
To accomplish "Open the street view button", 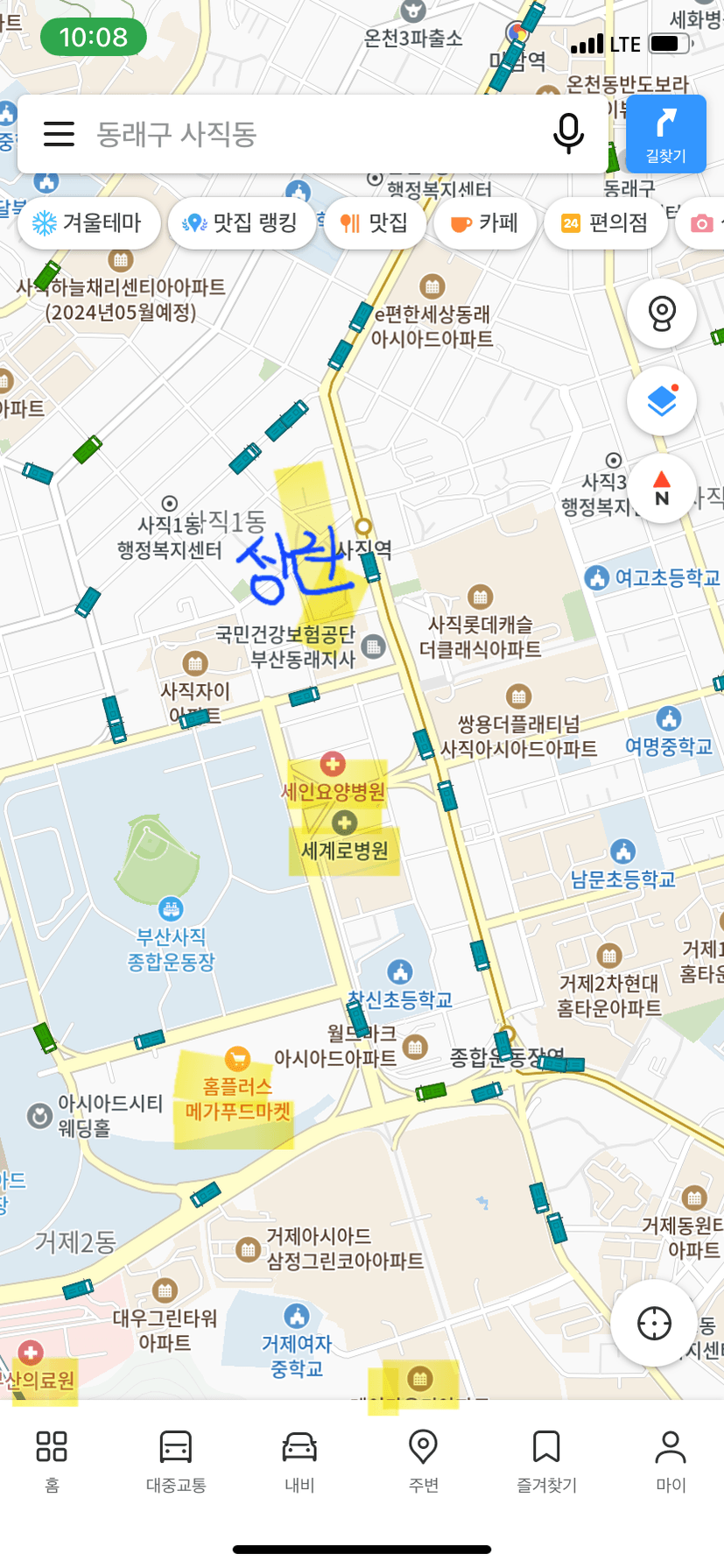I will [x=662, y=314].
